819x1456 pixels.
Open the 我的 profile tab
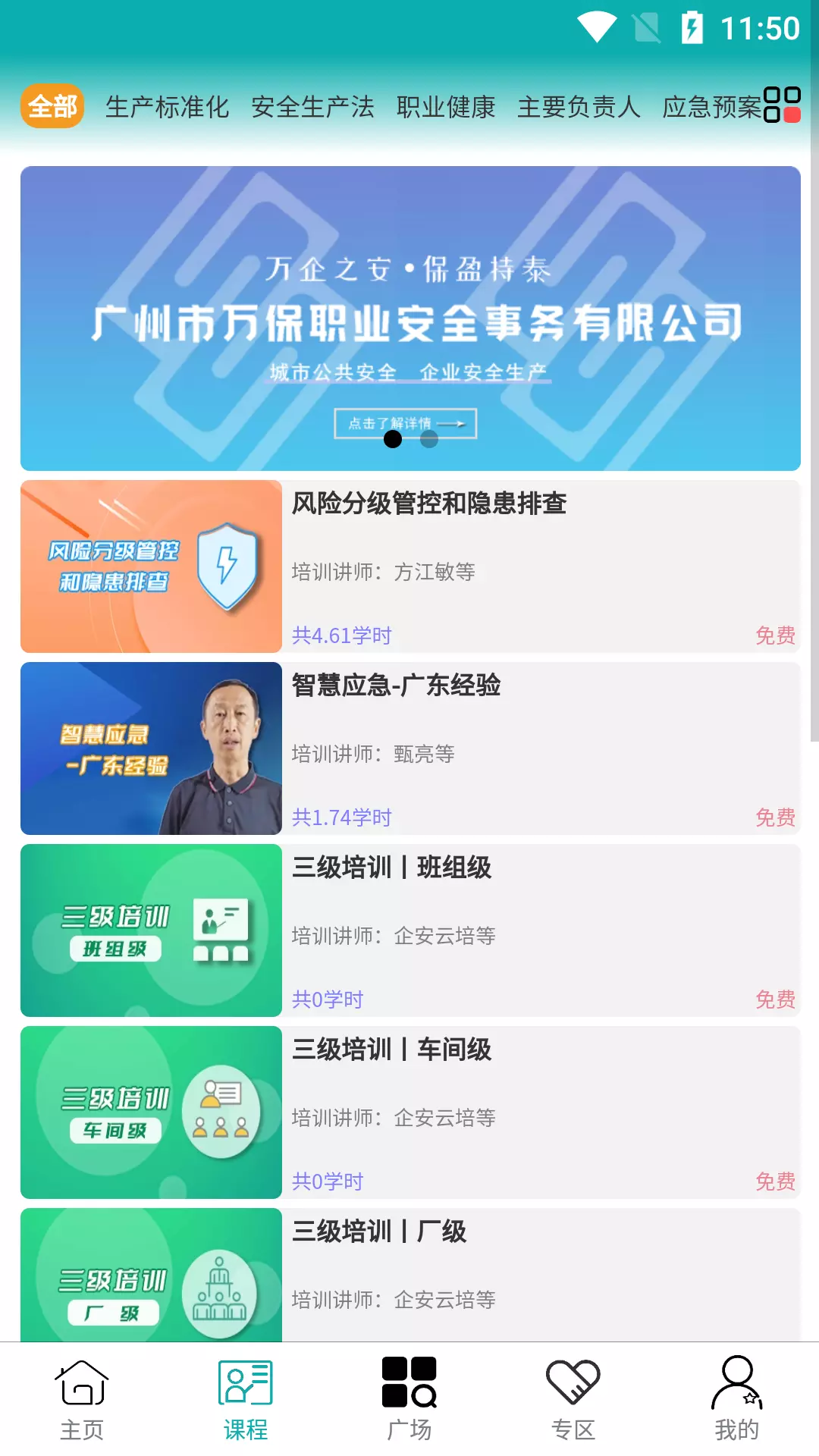pos(737,1399)
